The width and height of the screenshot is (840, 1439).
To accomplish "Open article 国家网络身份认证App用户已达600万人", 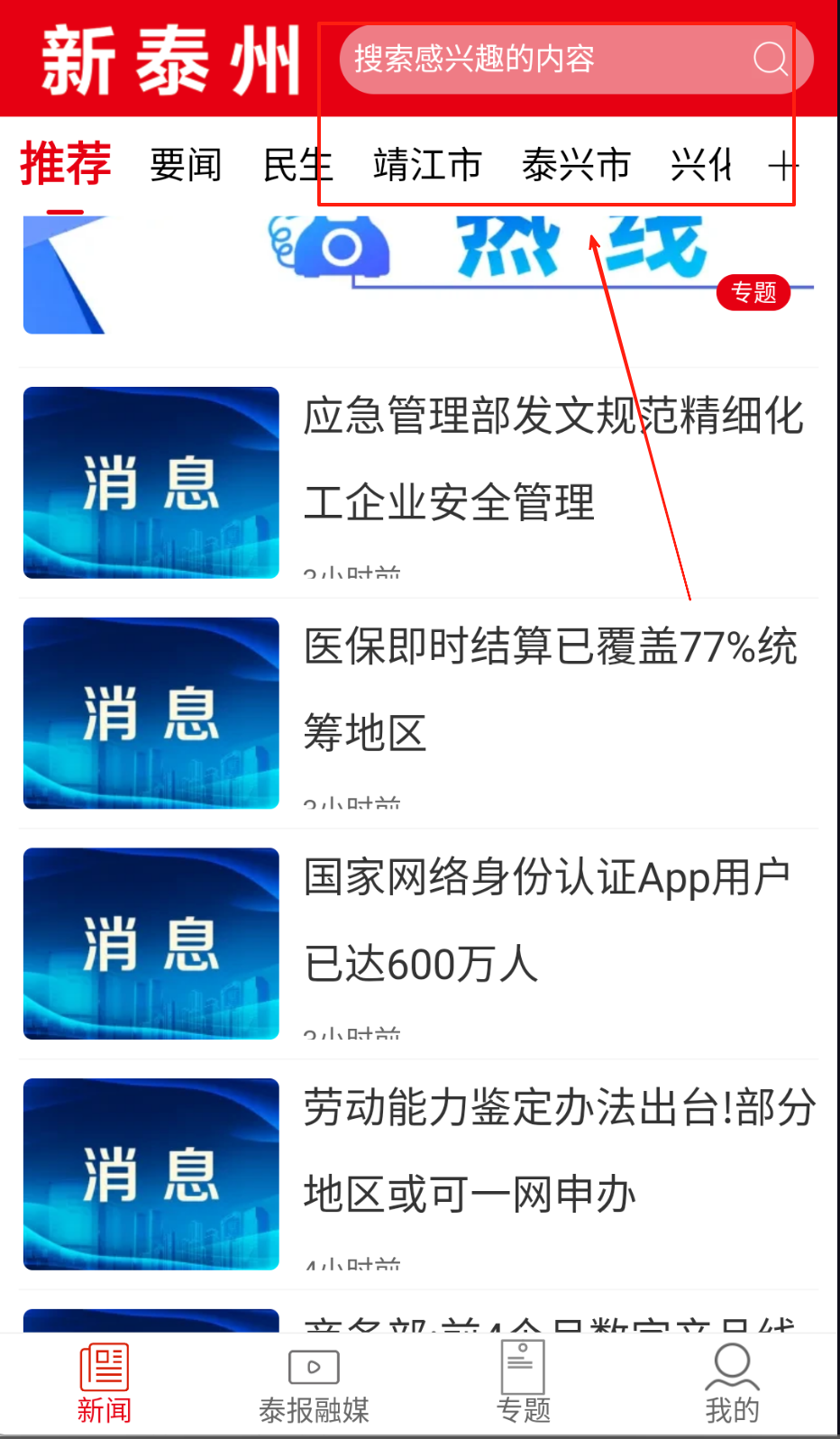I will pyautogui.click(x=419, y=944).
